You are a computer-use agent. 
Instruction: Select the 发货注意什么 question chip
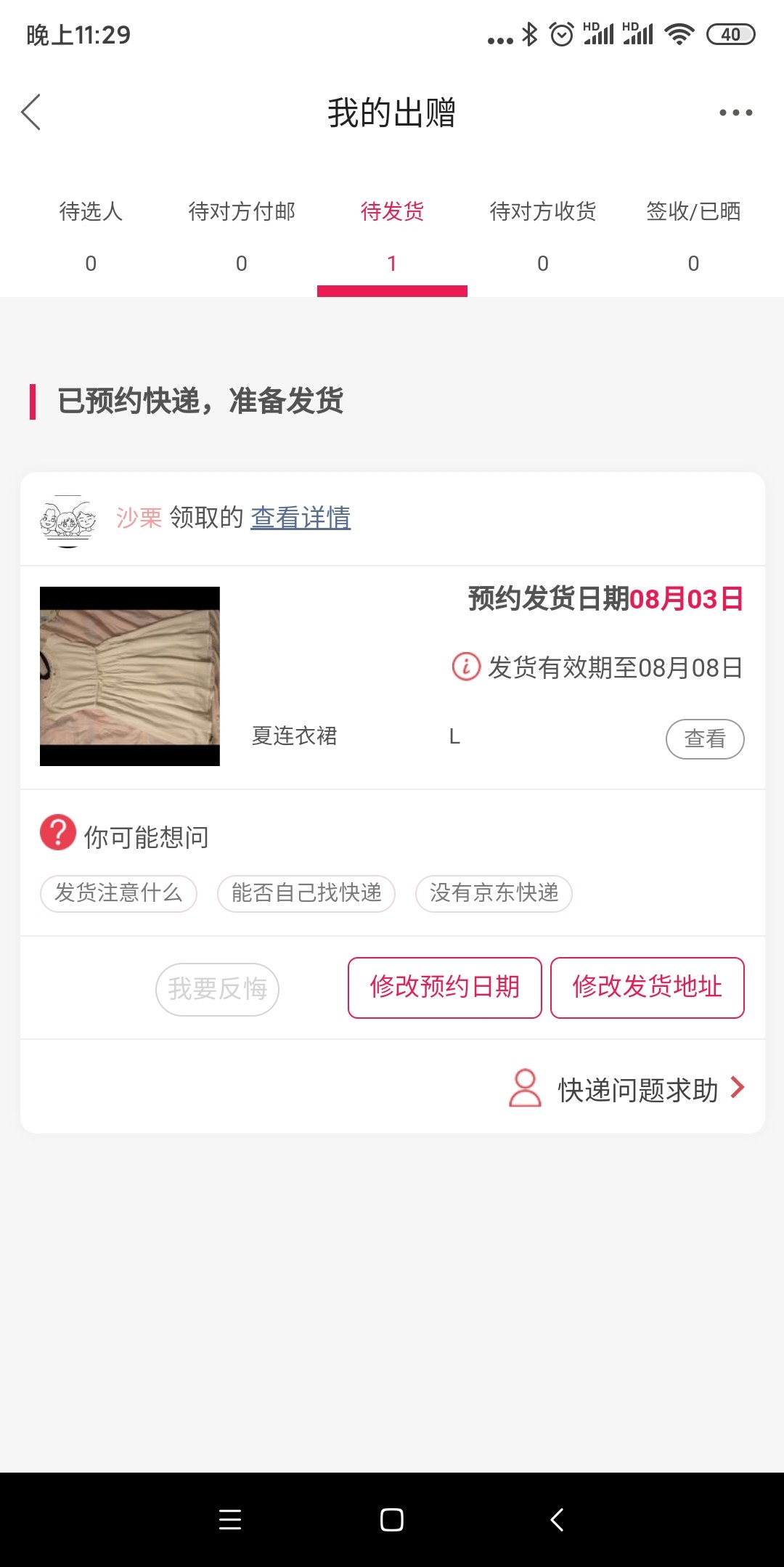coord(118,893)
